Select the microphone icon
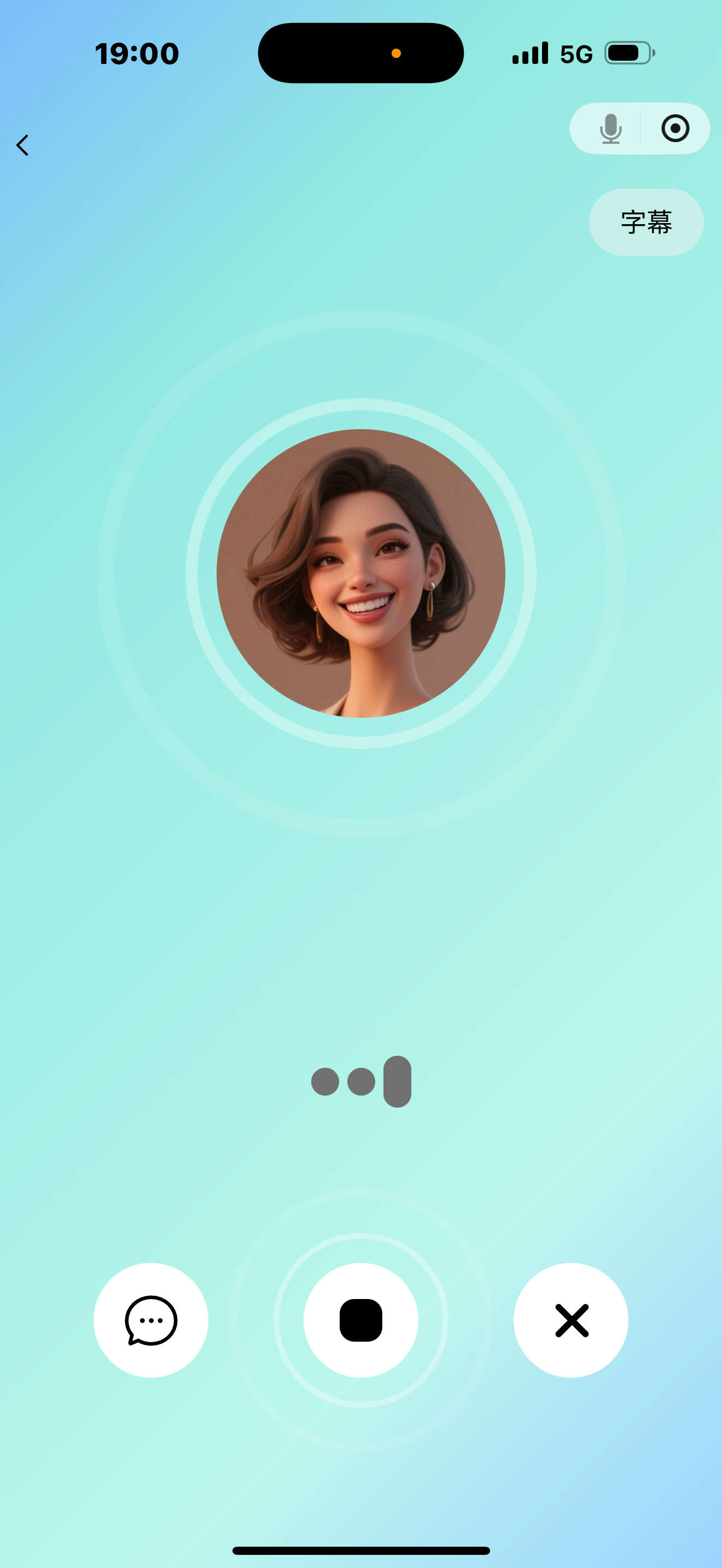This screenshot has width=722, height=1568. point(610,128)
